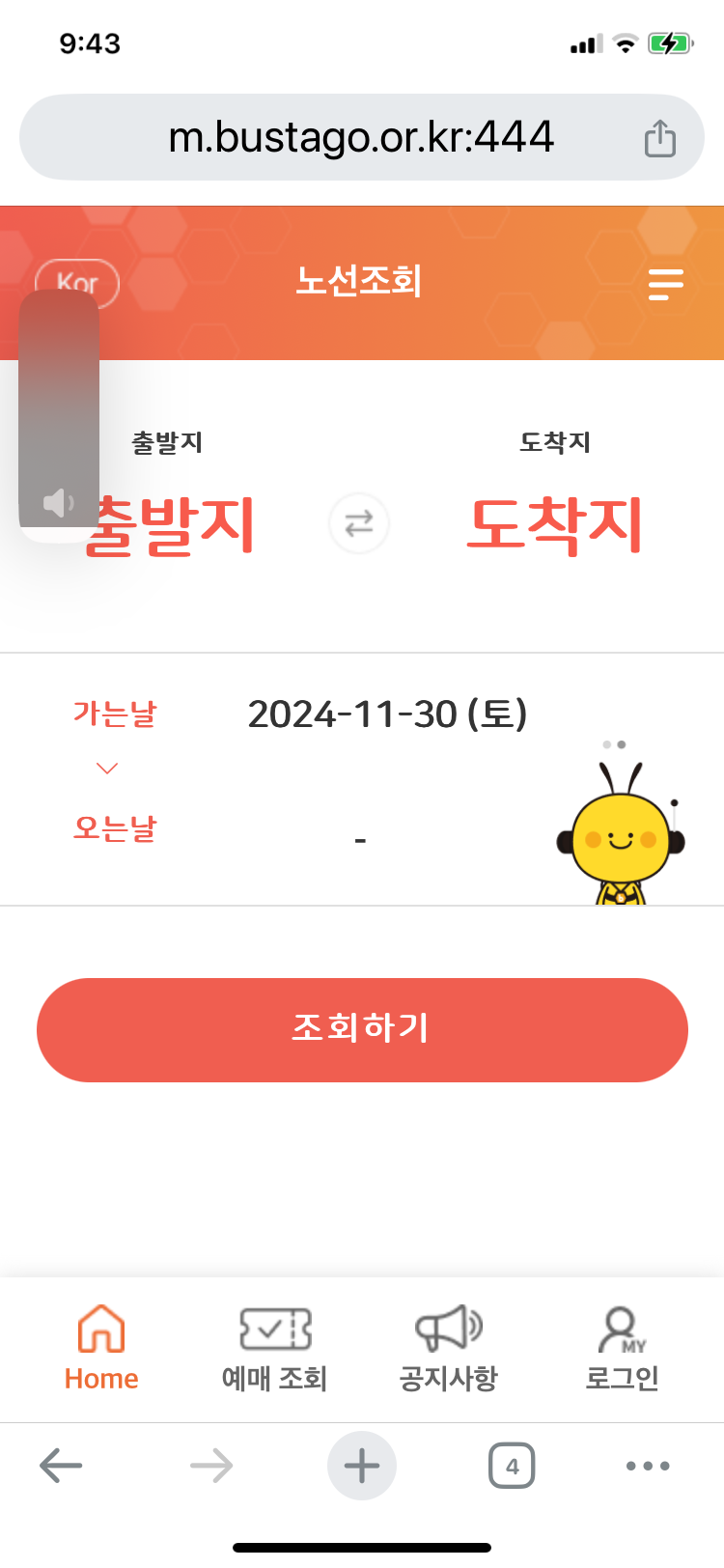724x1568 pixels.
Task: Open 로그인 via the MY profile icon
Action: pyautogui.click(x=623, y=1329)
